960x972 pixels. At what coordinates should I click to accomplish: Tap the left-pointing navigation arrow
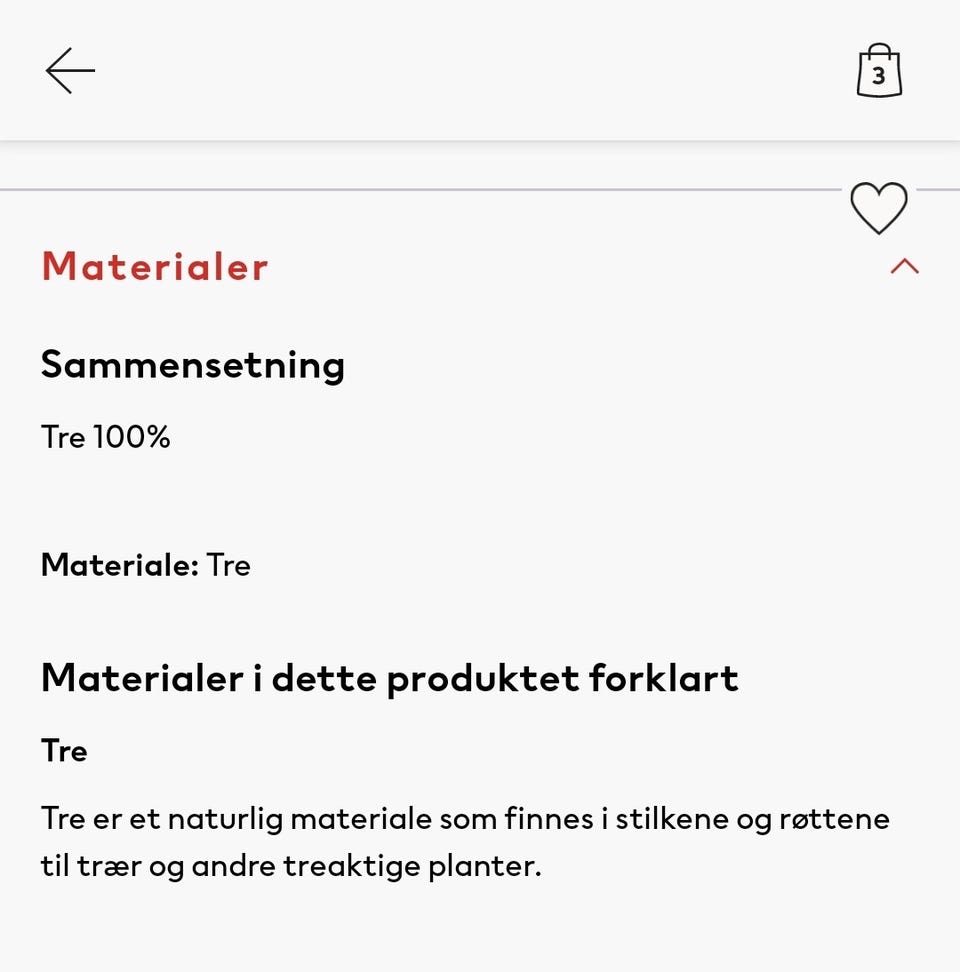tap(69, 70)
